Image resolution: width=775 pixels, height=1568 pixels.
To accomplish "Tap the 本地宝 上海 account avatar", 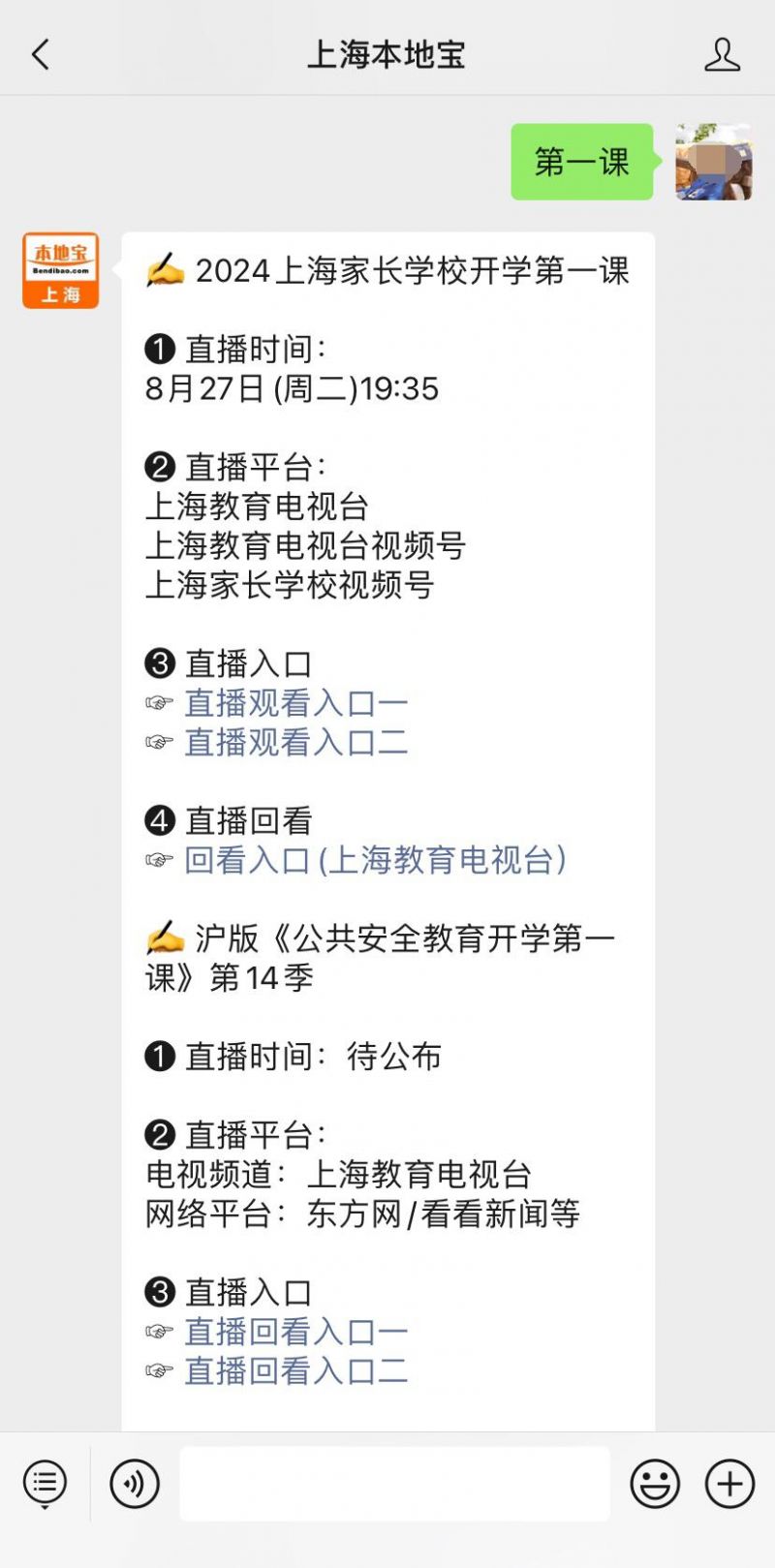I will 61,270.
